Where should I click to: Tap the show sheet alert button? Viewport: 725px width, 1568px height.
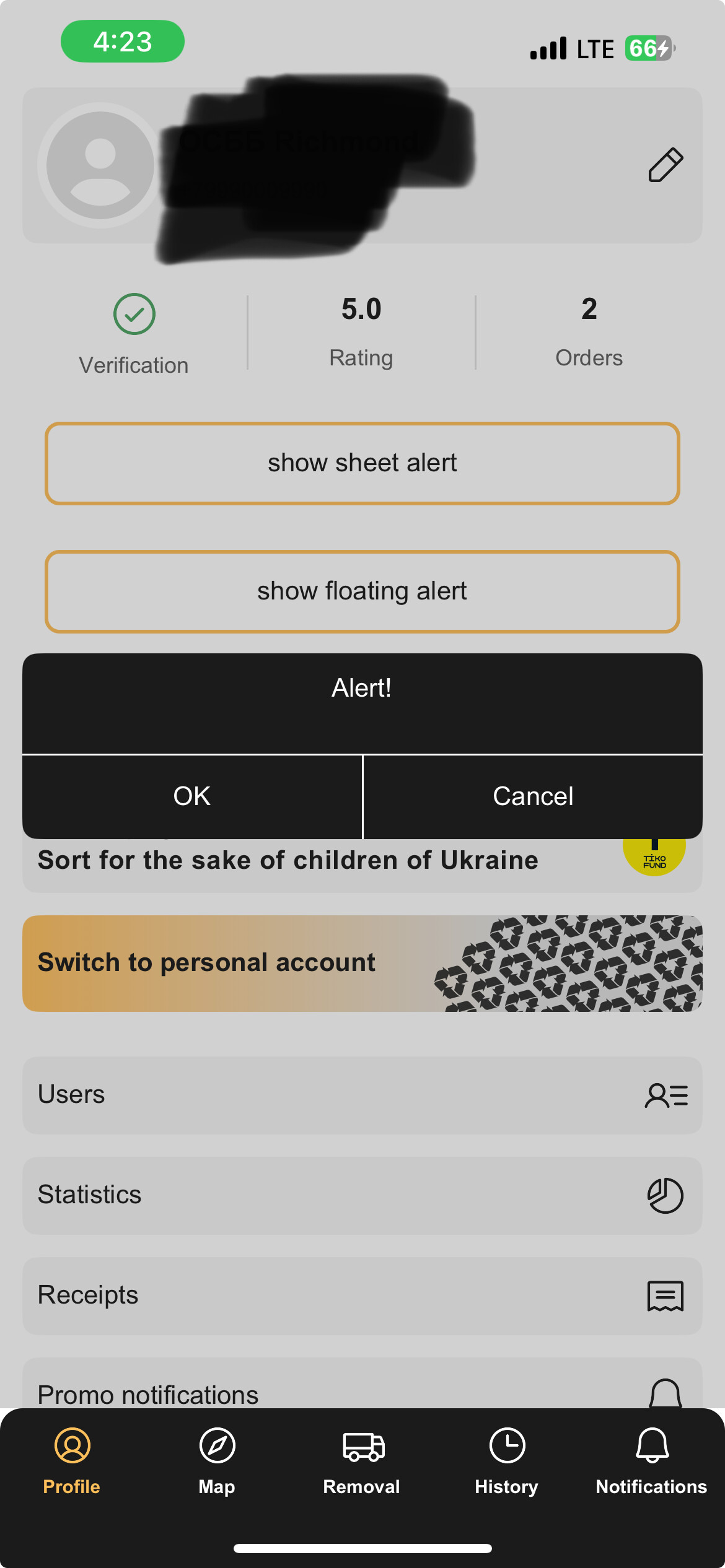[x=362, y=463]
